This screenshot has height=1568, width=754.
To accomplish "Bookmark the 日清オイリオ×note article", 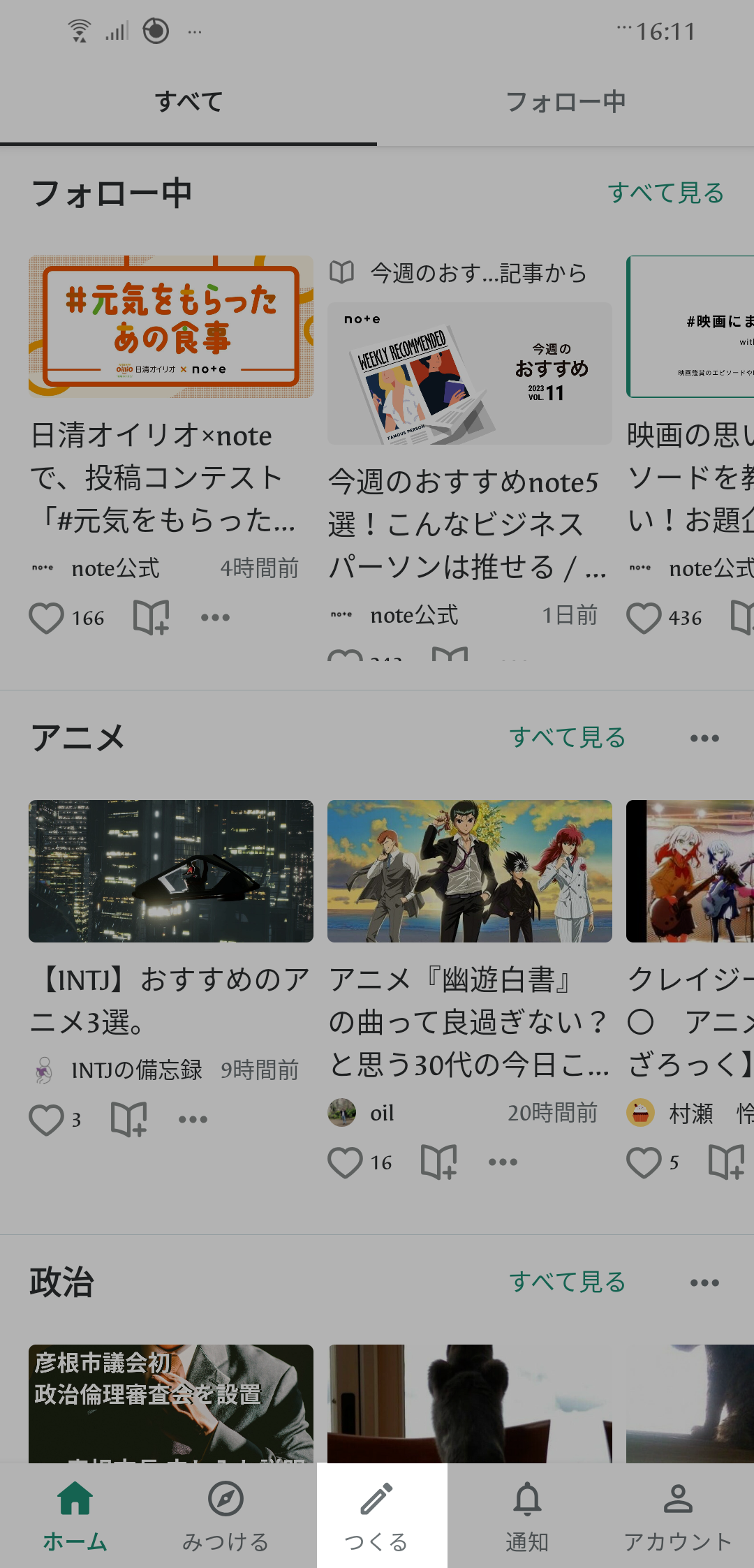I will (151, 618).
